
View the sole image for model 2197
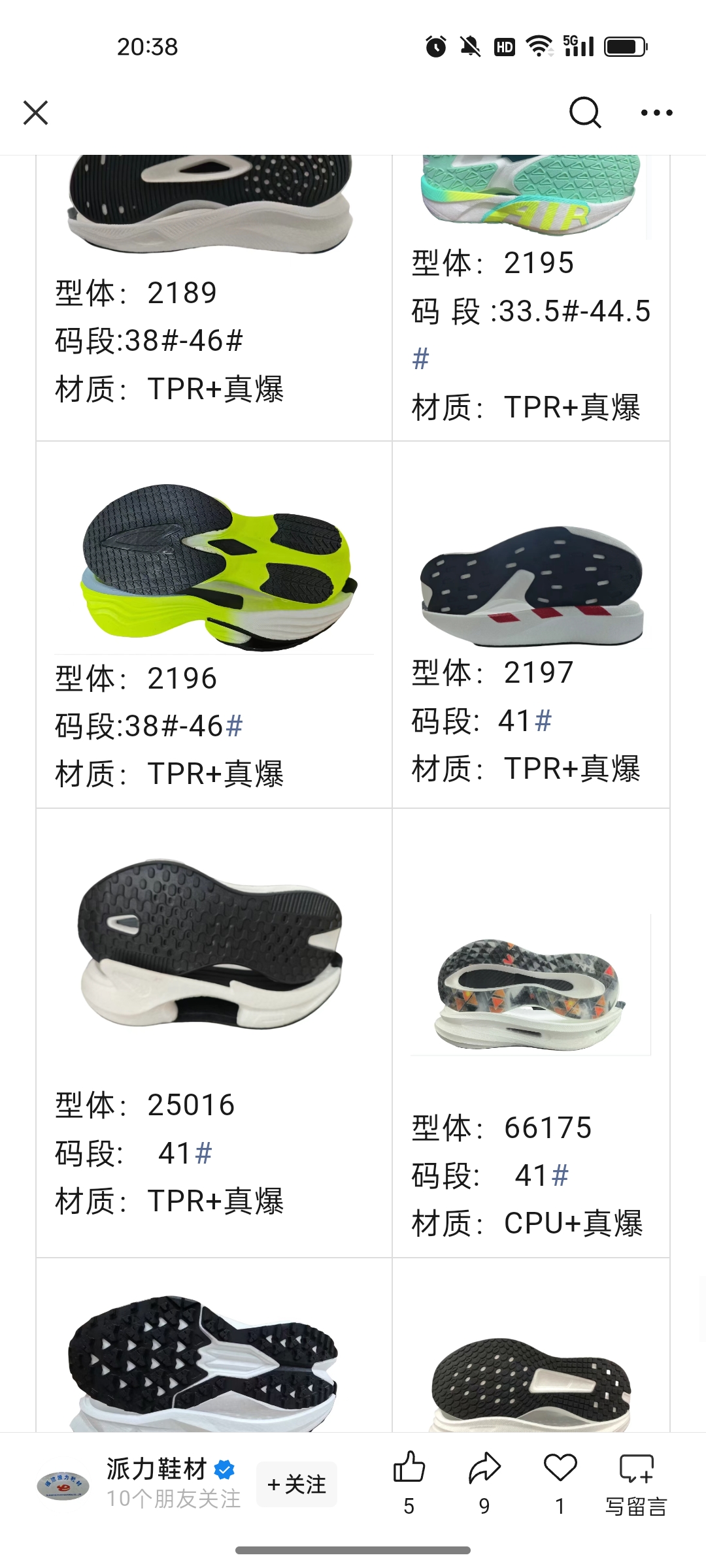[531, 585]
